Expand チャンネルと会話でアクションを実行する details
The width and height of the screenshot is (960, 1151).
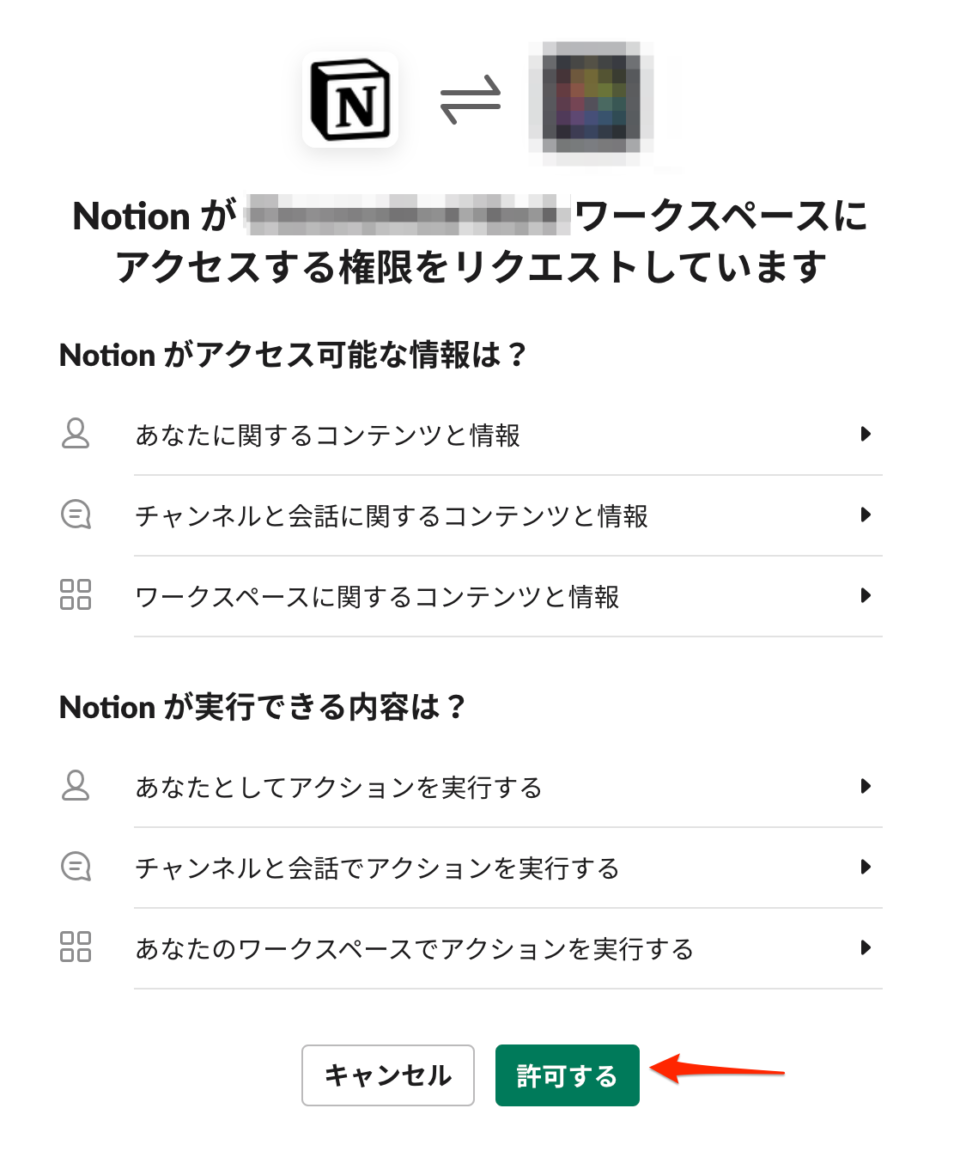pyautogui.click(x=866, y=867)
